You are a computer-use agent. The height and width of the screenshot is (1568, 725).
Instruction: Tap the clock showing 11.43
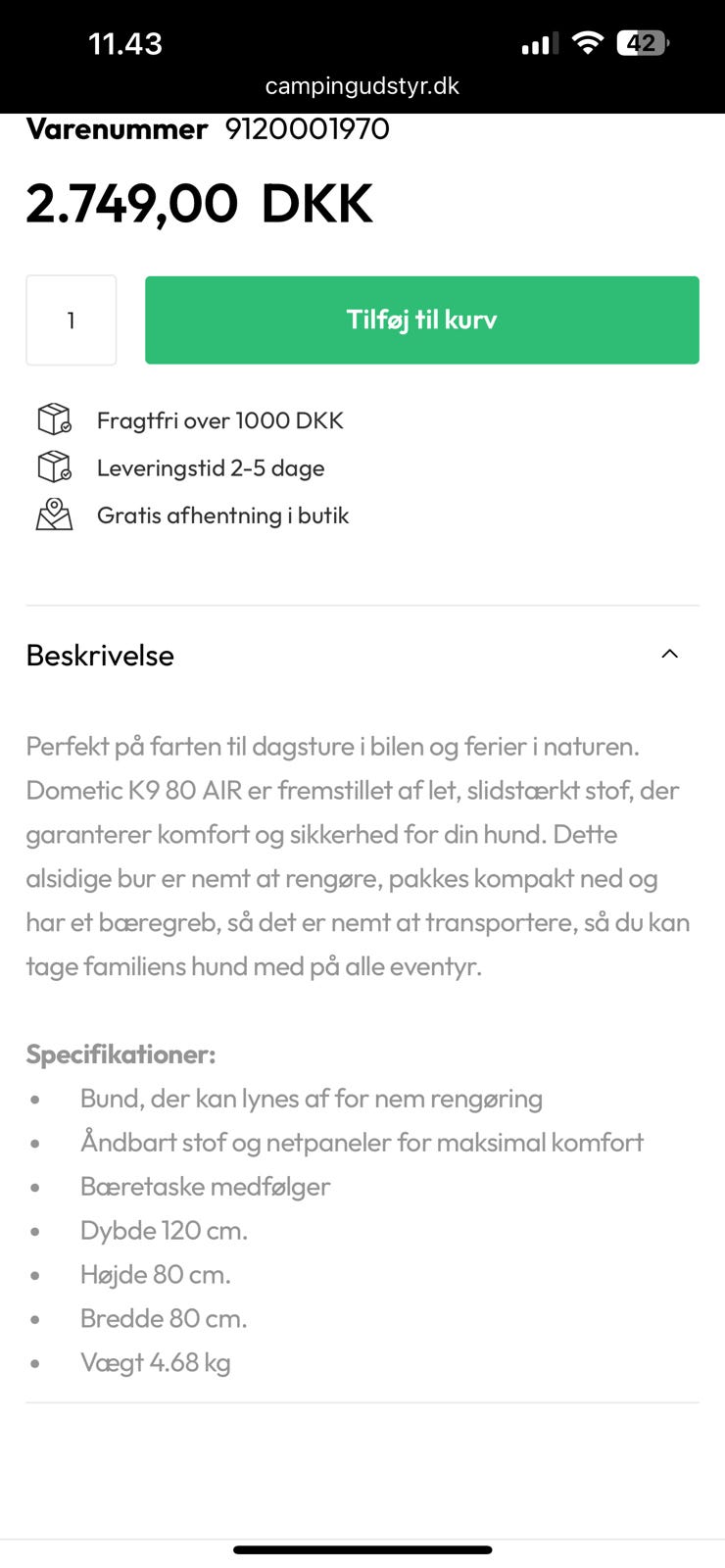124,42
